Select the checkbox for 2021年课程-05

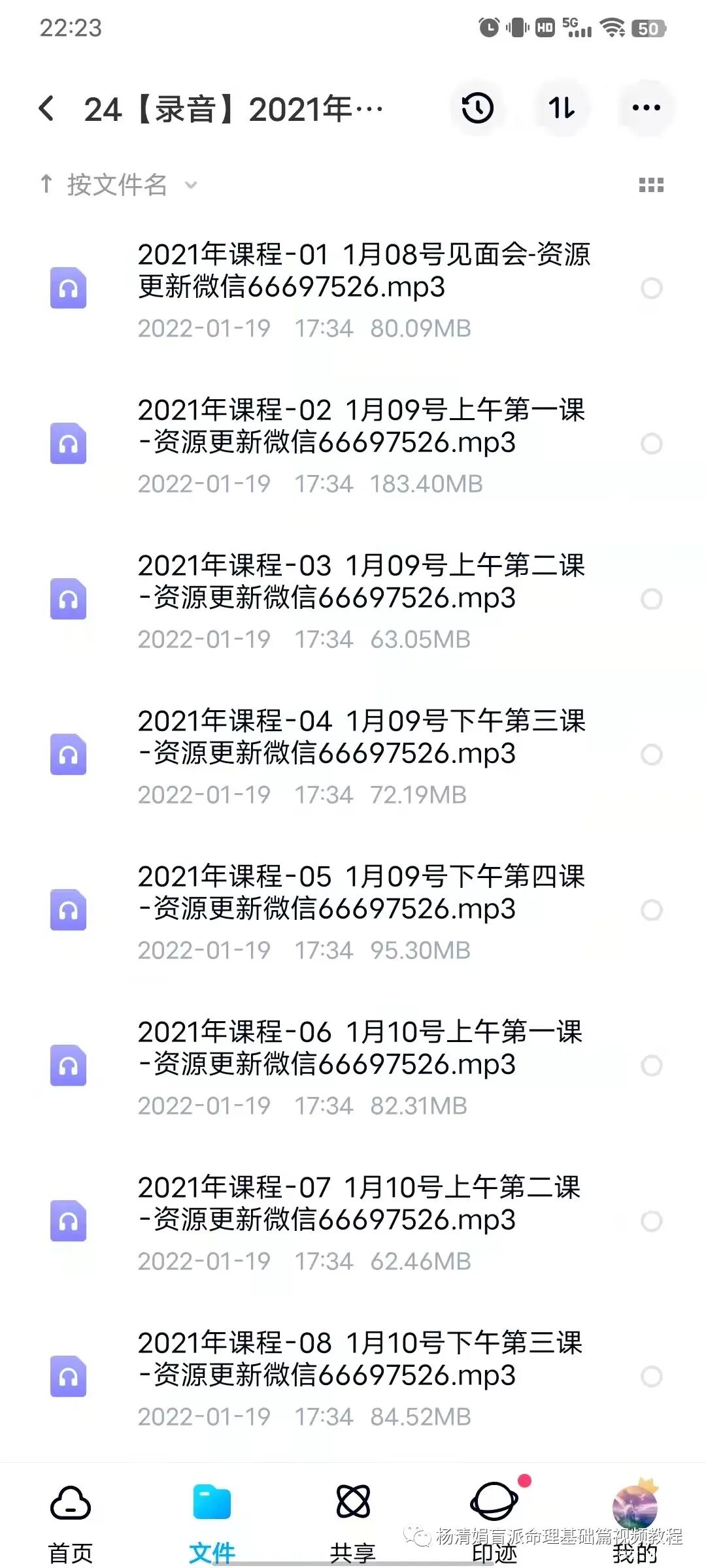651,910
